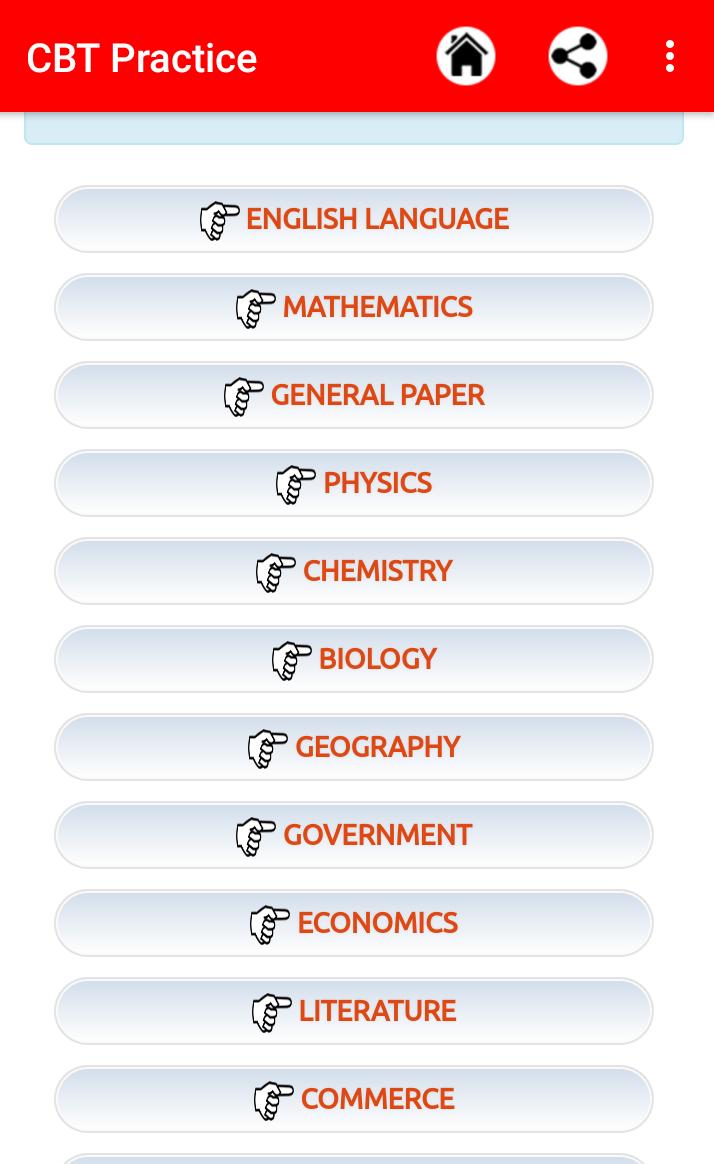The width and height of the screenshot is (714, 1164).
Task: Select the English Language subject
Action: pyautogui.click(x=354, y=219)
